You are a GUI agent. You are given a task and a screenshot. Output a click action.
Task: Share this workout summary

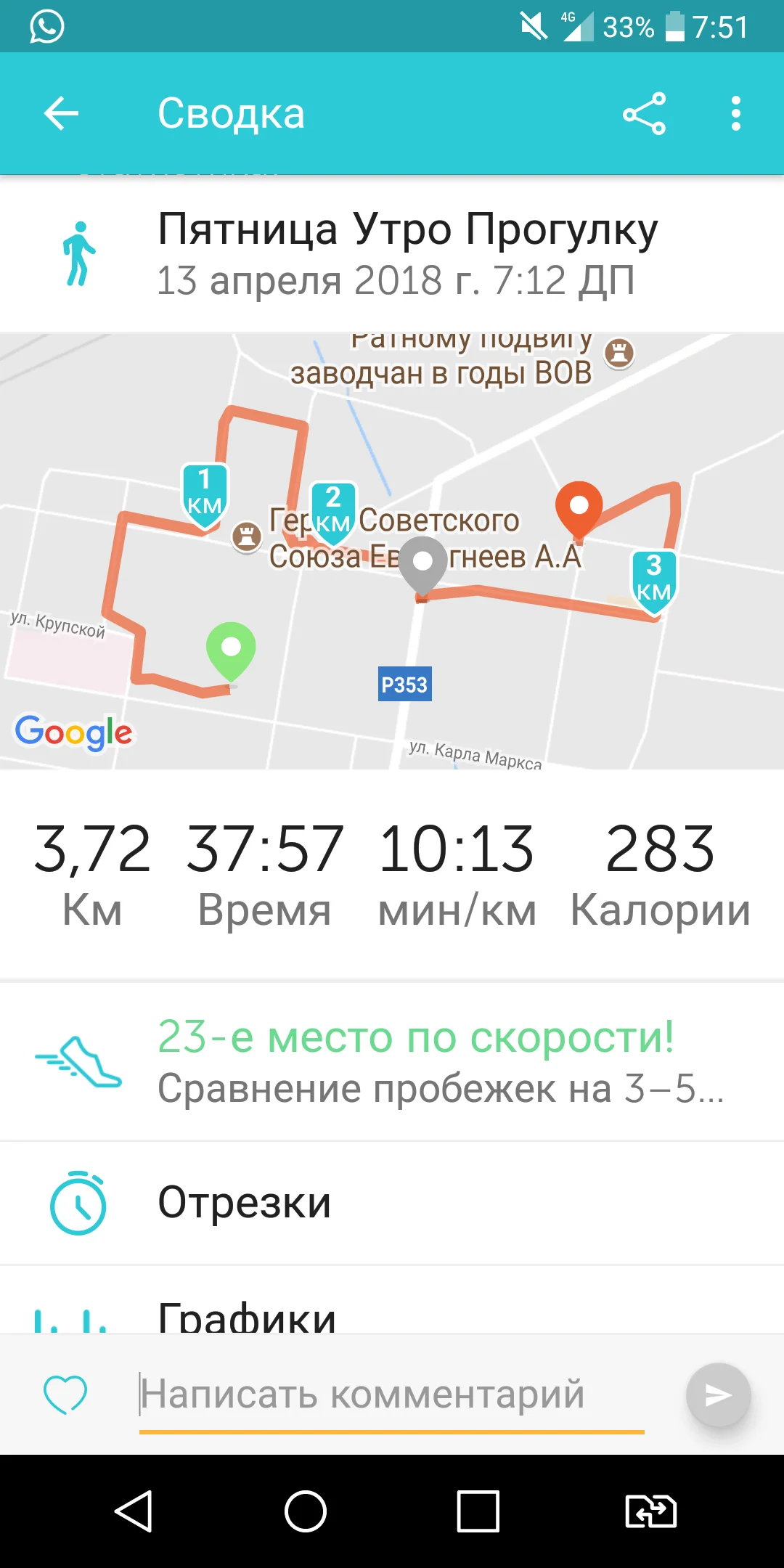coord(644,113)
